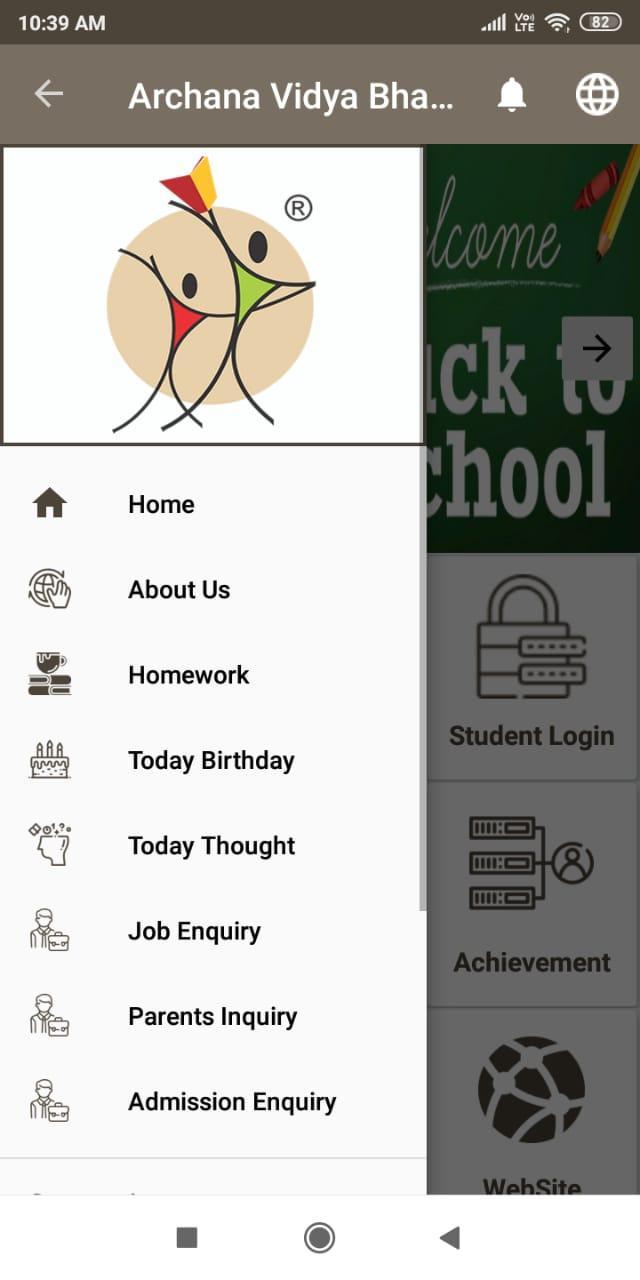The width and height of the screenshot is (640, 1280).
Task: Tap the globe icon in the app bar
Action: (597, 95)
